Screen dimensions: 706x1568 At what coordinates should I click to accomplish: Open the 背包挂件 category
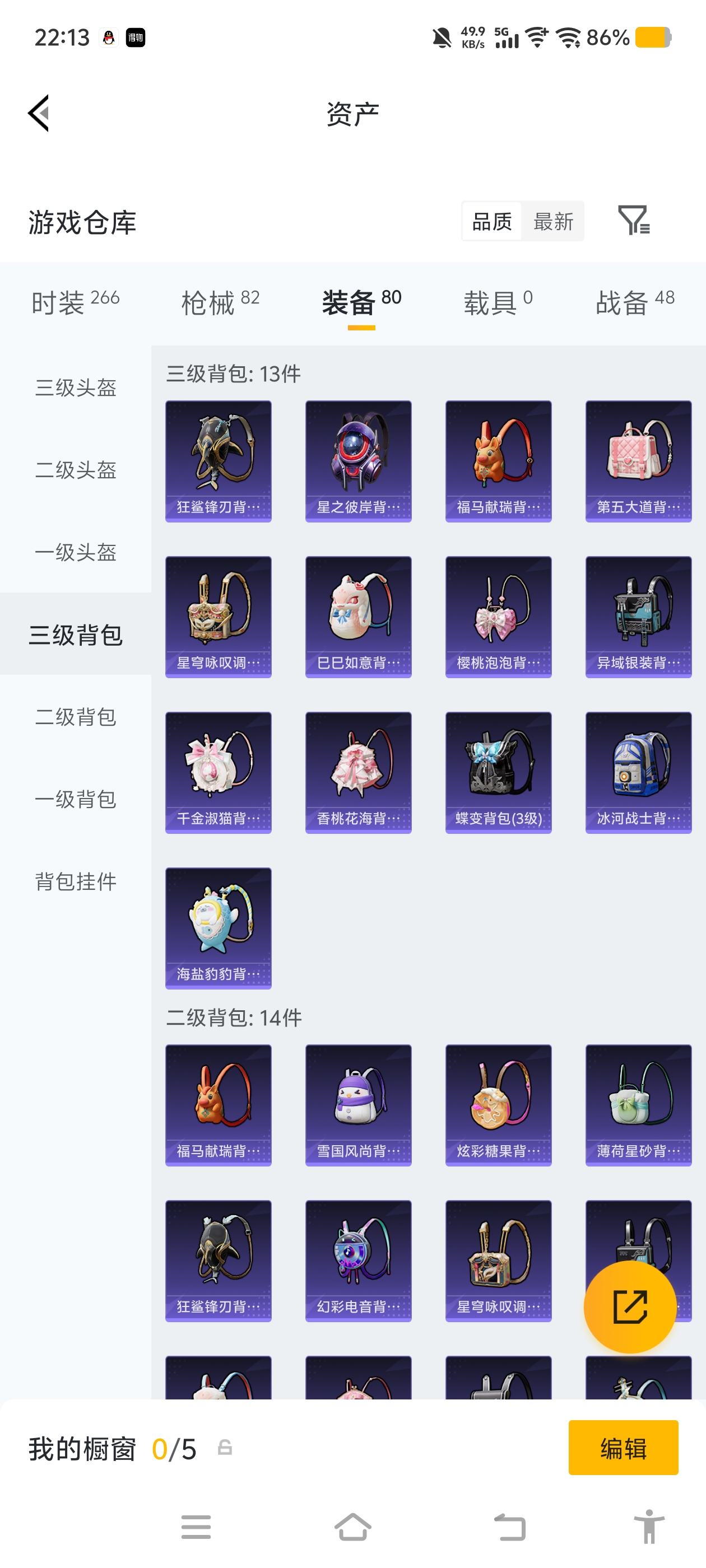pyautogui.click(x=76, y=881)
